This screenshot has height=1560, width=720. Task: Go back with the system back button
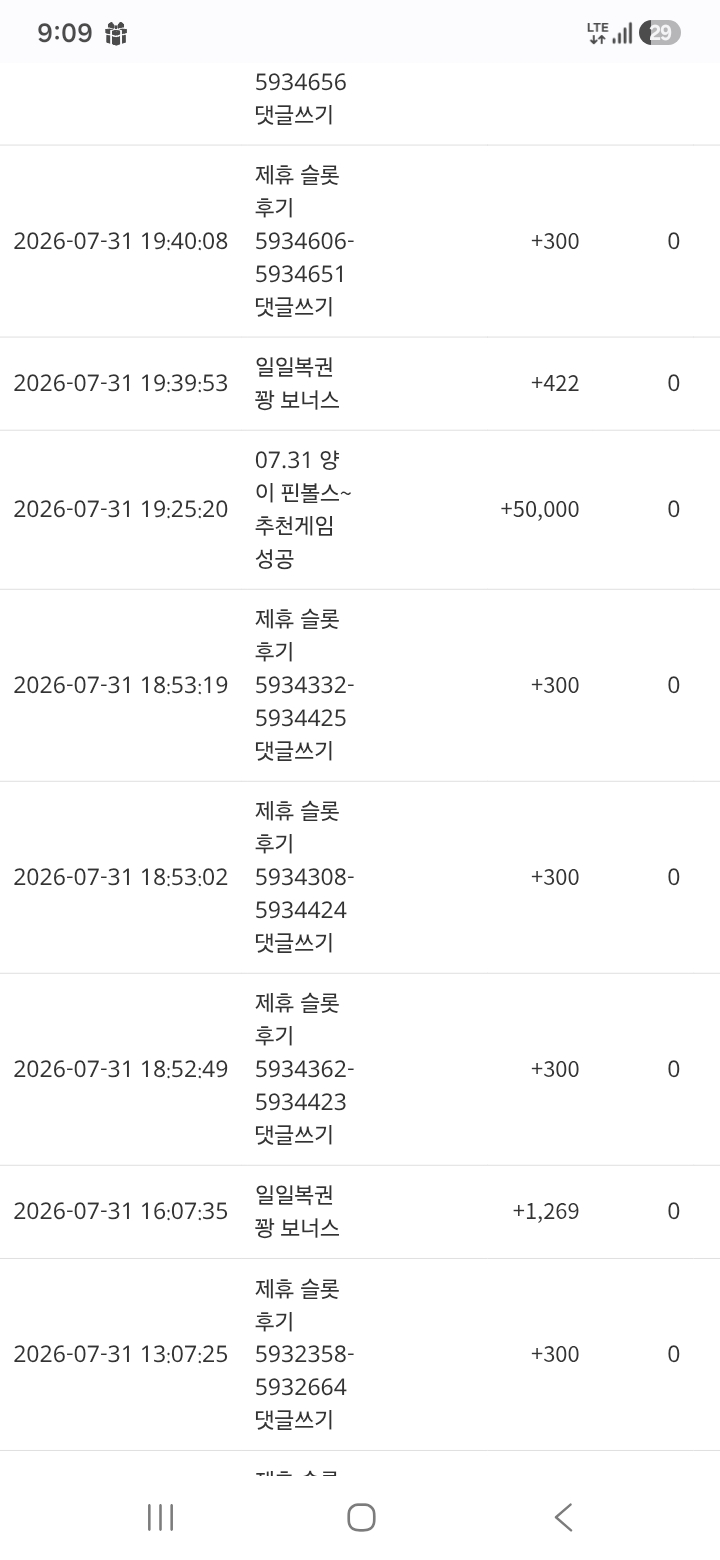[x=563, y=1517]
